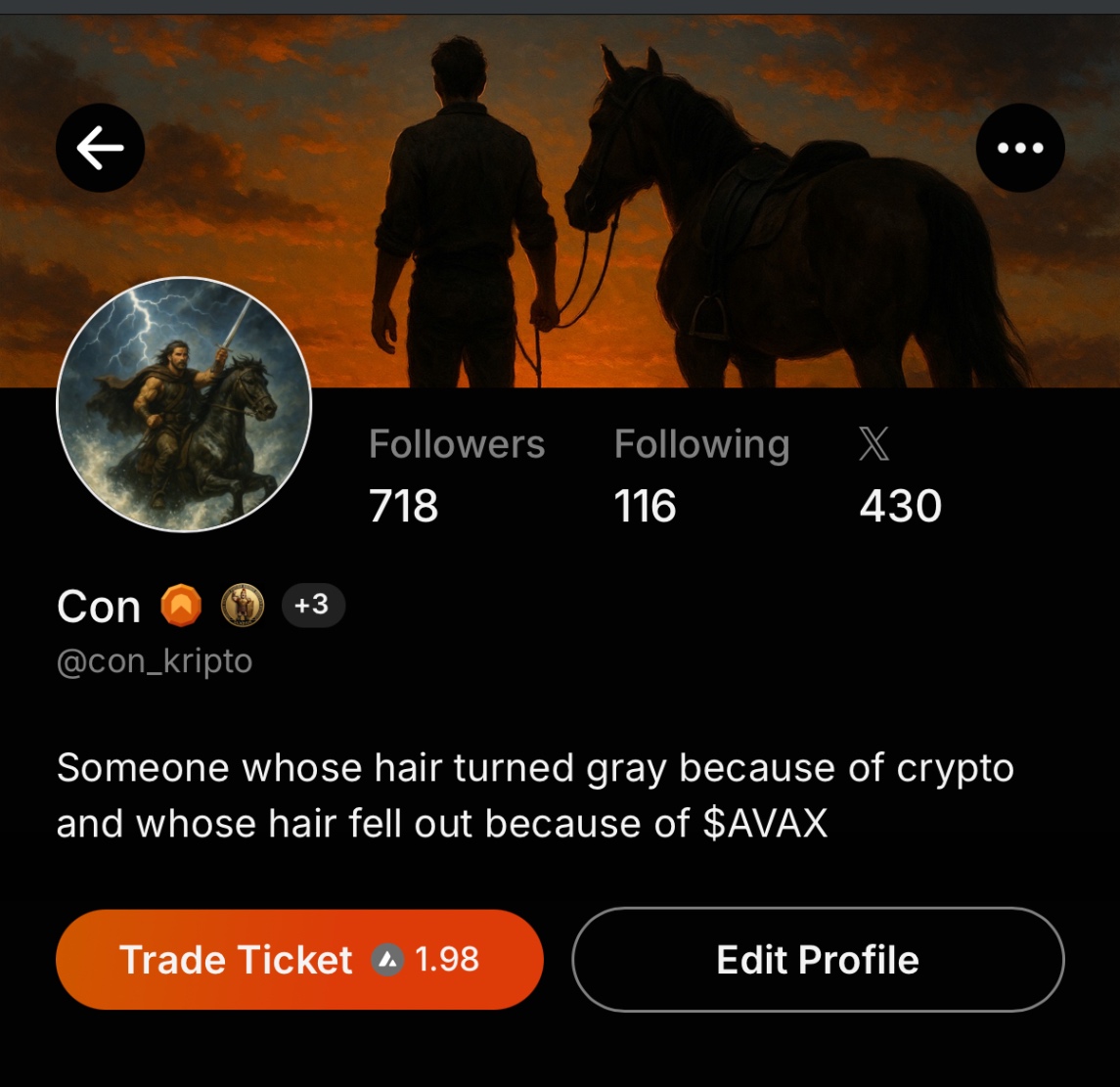View the Followers list
Screen dimensions: 1120x1087
point(456,476)
